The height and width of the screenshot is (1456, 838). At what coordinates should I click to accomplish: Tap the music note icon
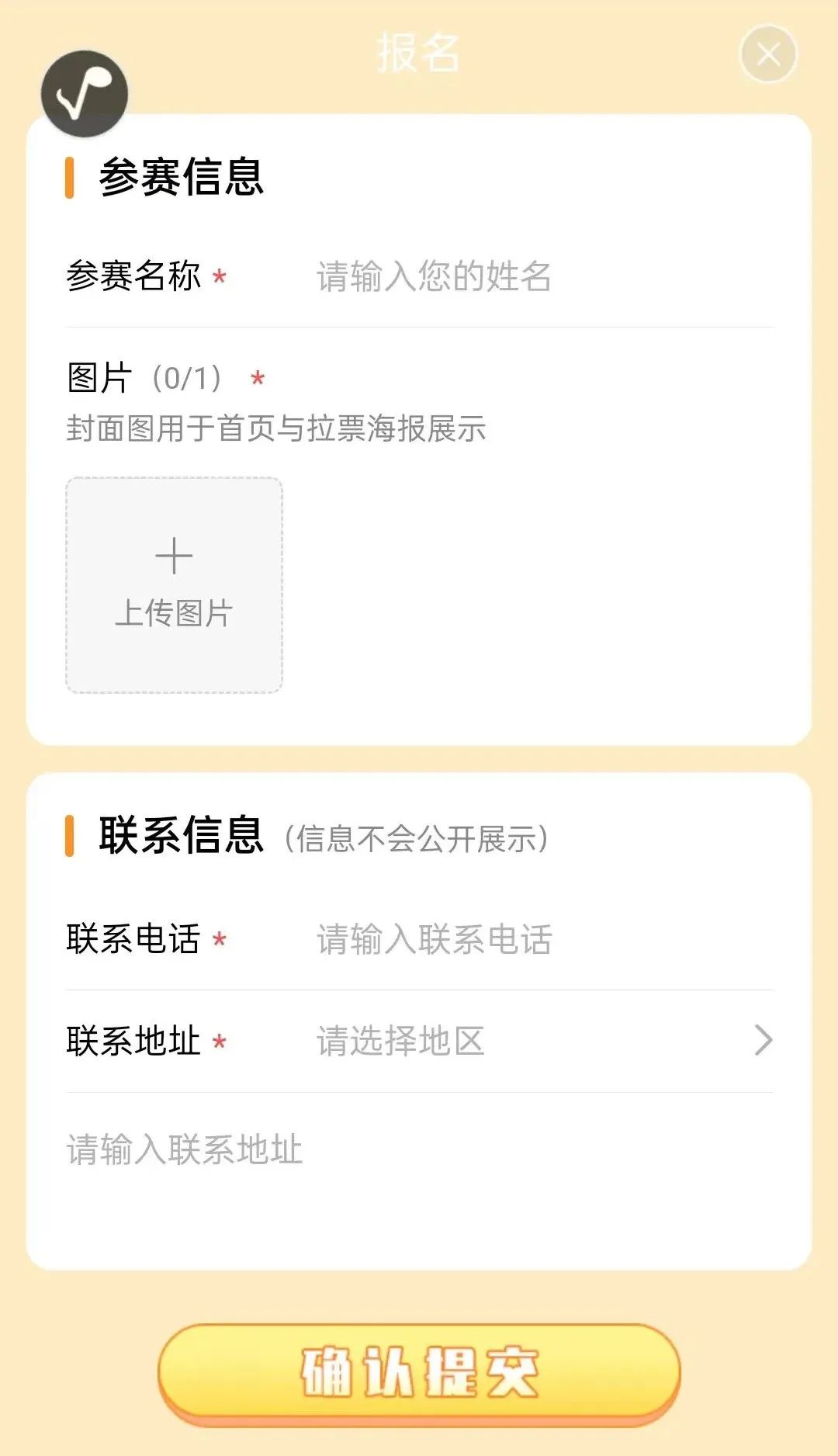click(85, 94)
